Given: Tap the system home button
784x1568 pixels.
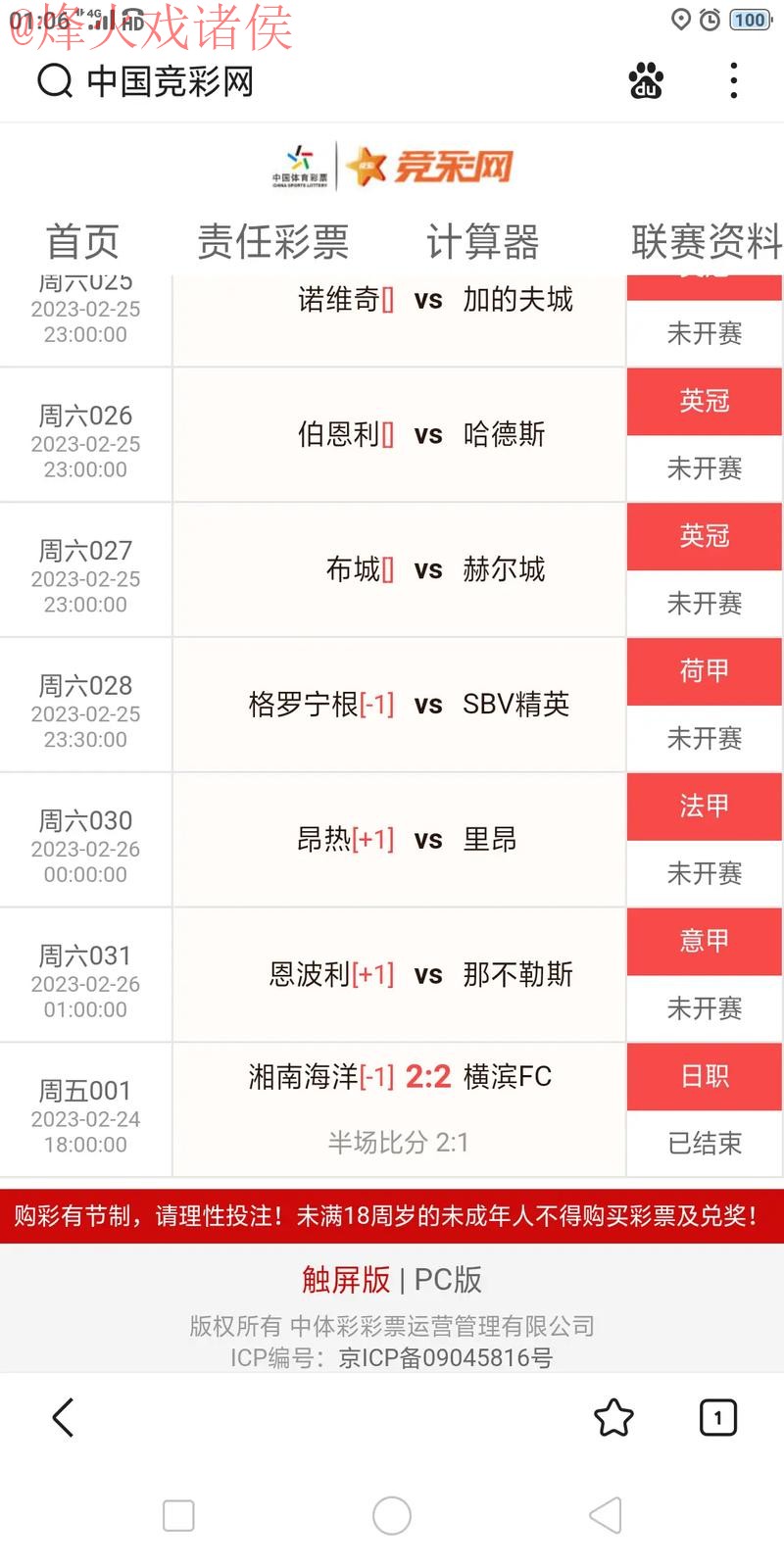Looking at the screenshot, I should point(392,1515).
